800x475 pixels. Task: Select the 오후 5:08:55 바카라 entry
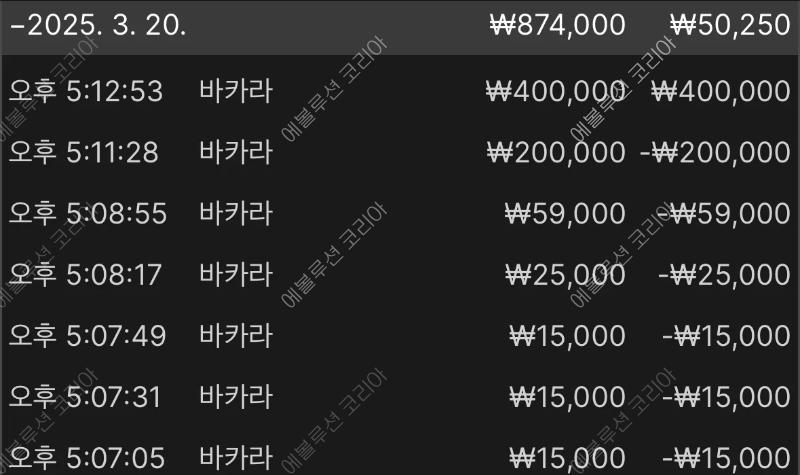coord(400,214)
